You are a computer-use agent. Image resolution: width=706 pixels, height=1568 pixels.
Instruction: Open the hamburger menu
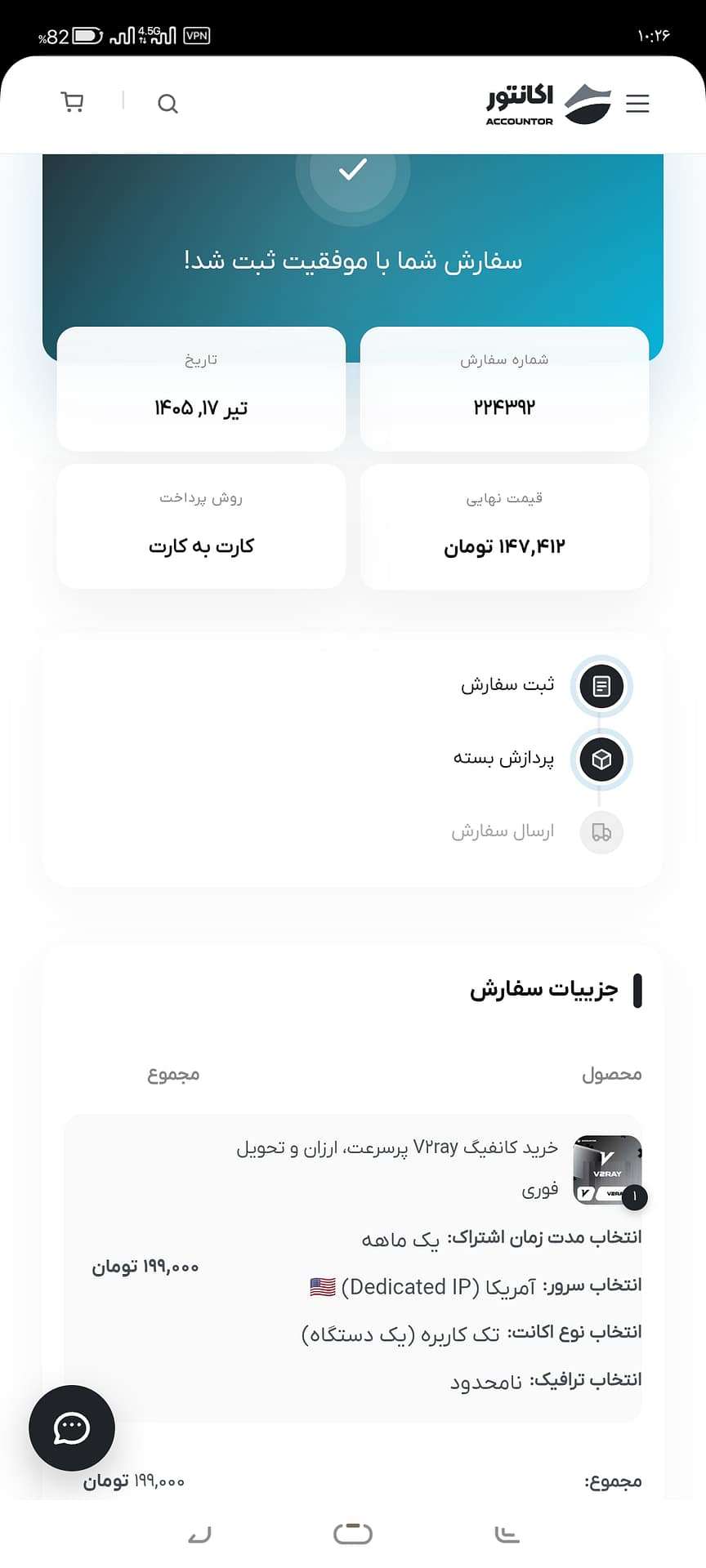(x=637, y=104)
